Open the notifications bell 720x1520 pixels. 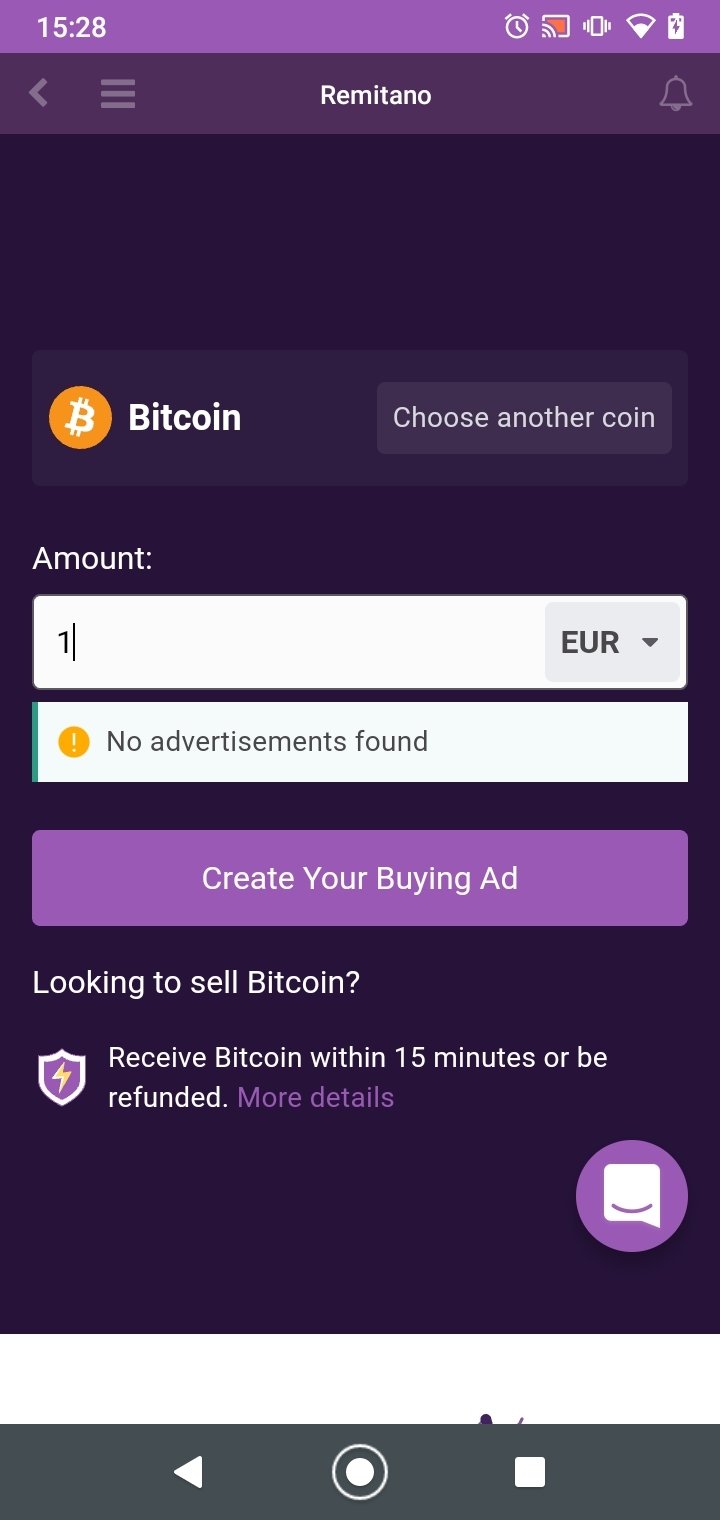[x=676, y=94]
